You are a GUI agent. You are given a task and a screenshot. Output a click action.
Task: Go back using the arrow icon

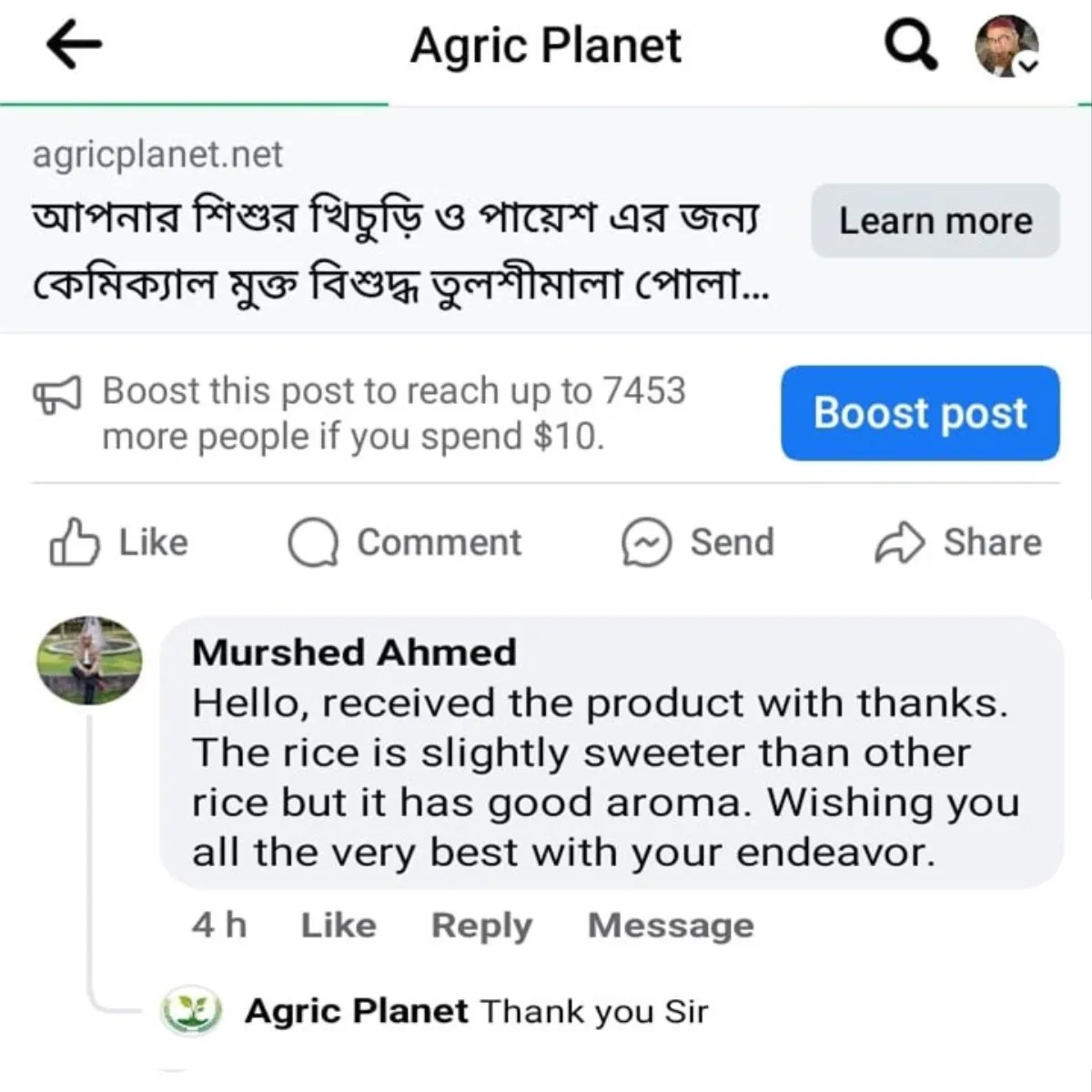click(74, 45)
